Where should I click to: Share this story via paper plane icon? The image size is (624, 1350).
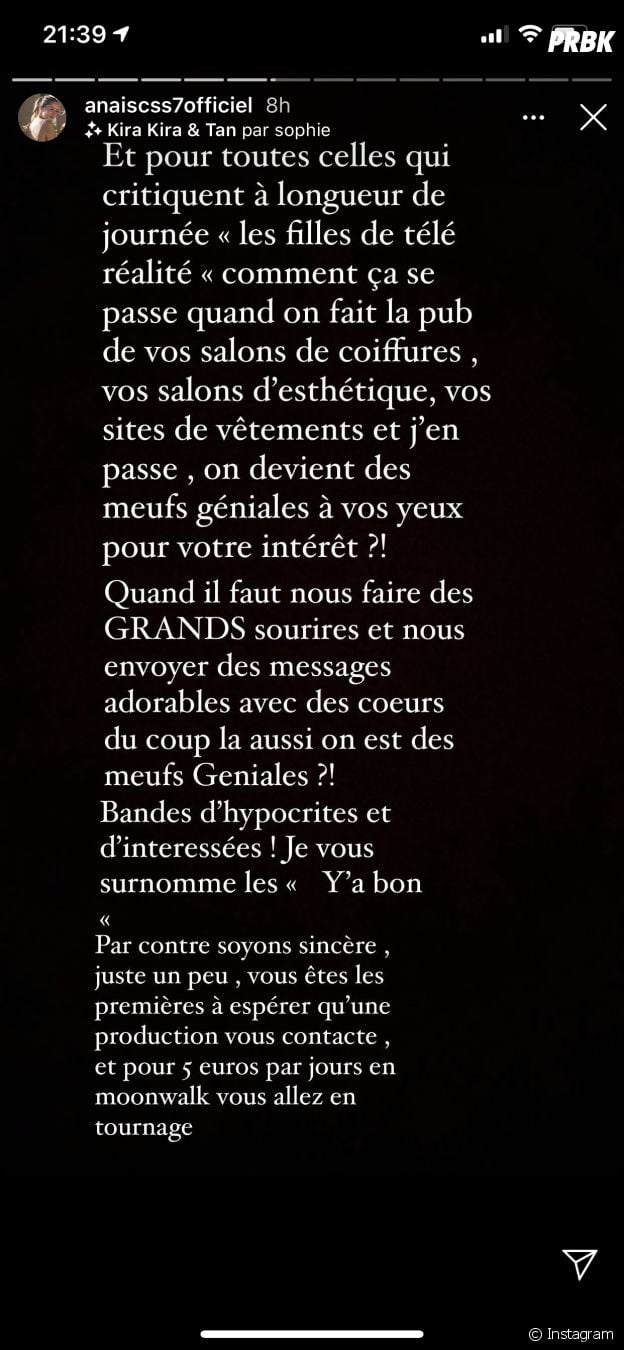pos(579,1263)
